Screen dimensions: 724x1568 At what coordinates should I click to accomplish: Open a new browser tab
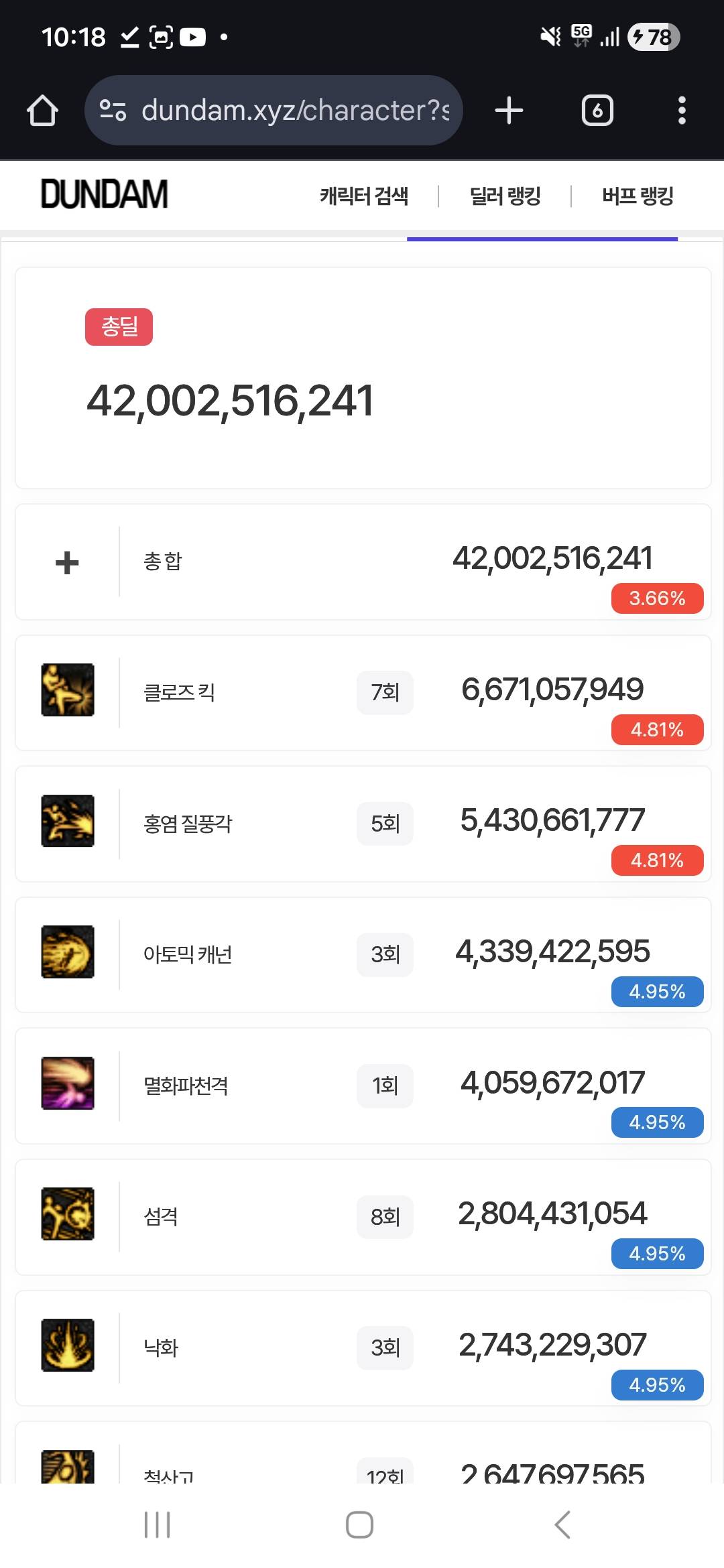tap(509, 111)
